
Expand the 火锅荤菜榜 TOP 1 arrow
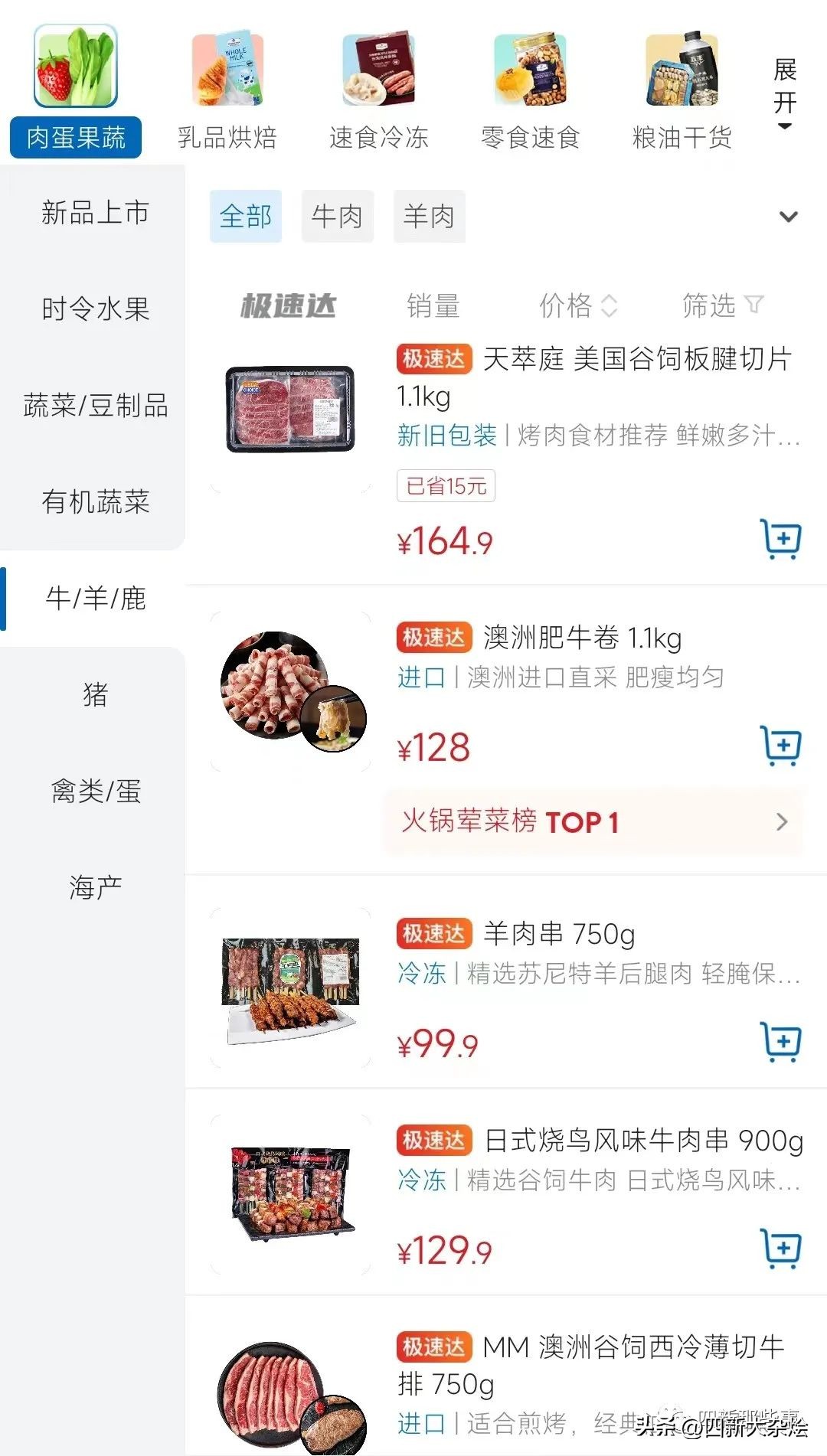coord(781,821)
